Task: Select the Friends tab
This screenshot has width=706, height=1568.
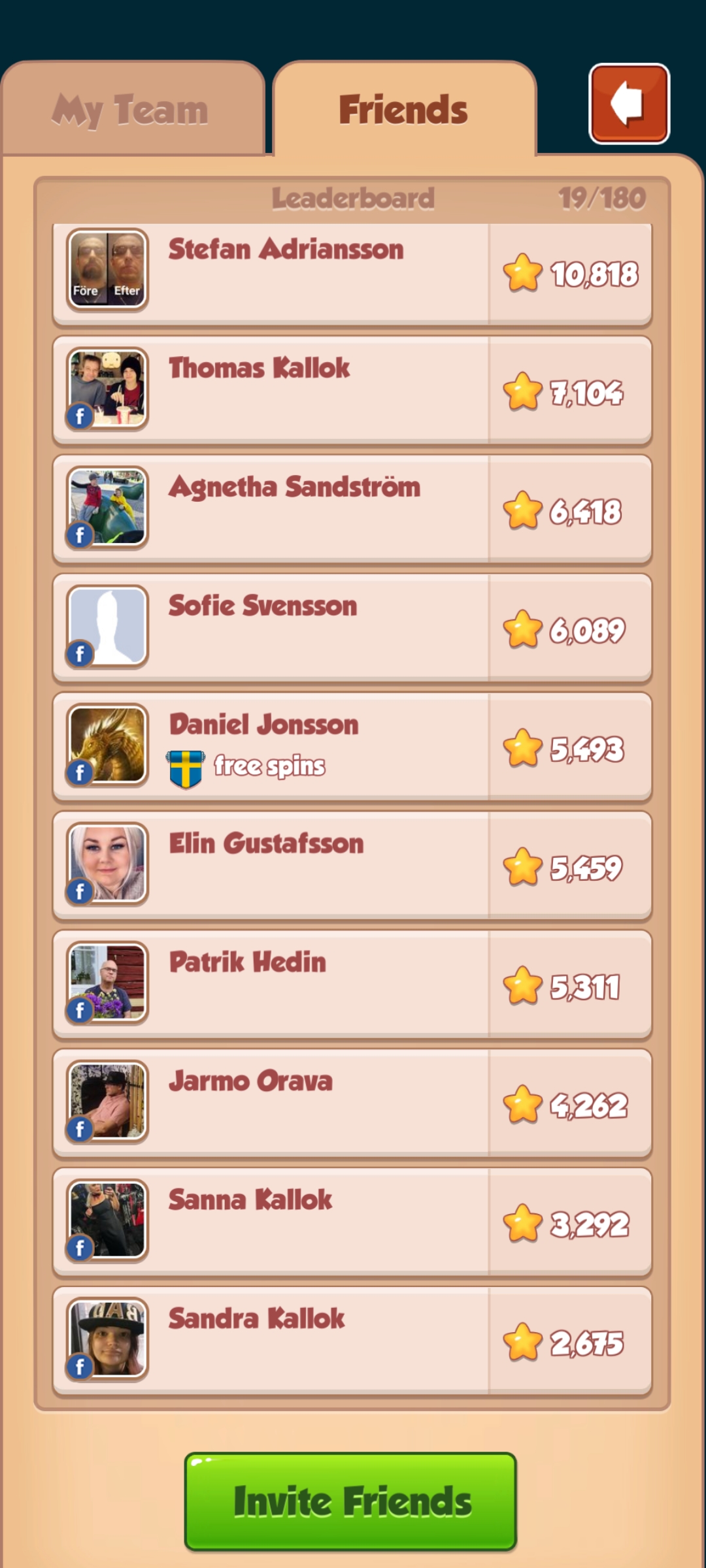Action: [403, 110]
